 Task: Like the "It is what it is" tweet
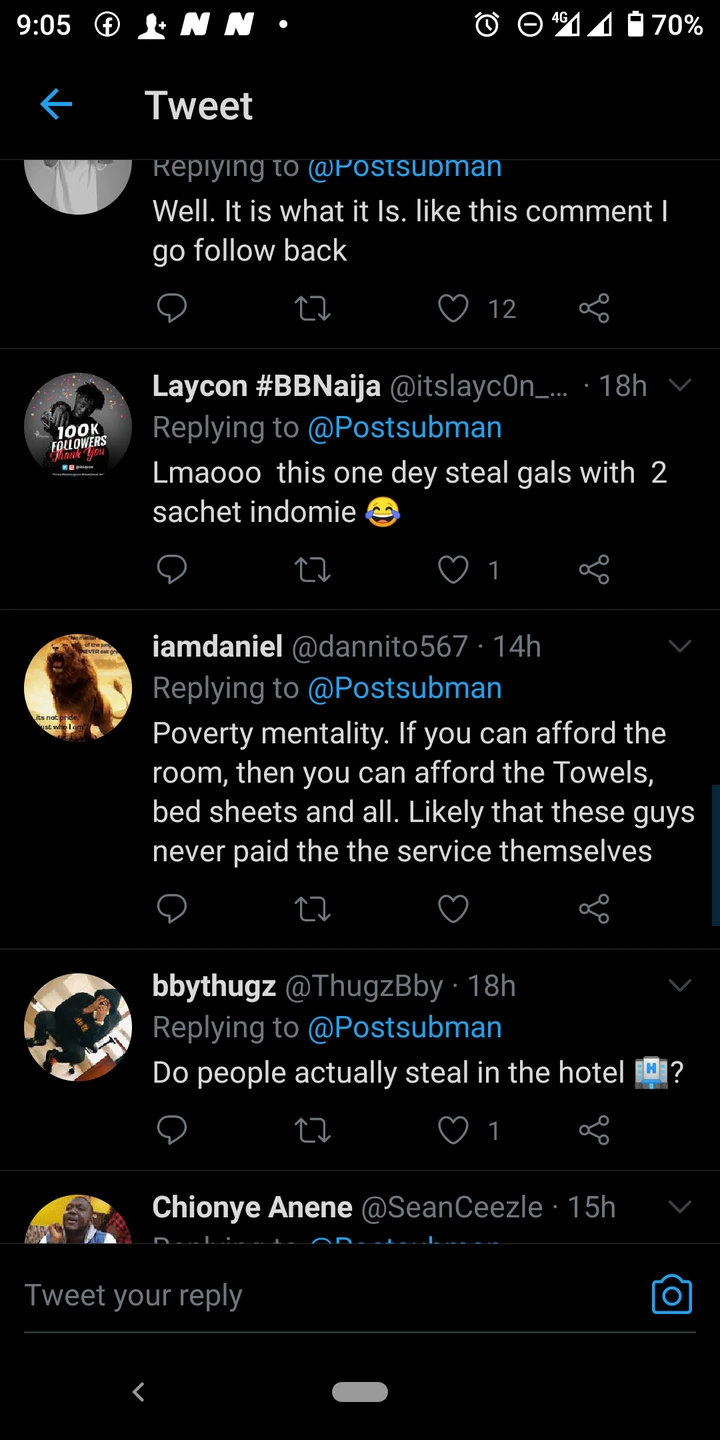[454, 309]
